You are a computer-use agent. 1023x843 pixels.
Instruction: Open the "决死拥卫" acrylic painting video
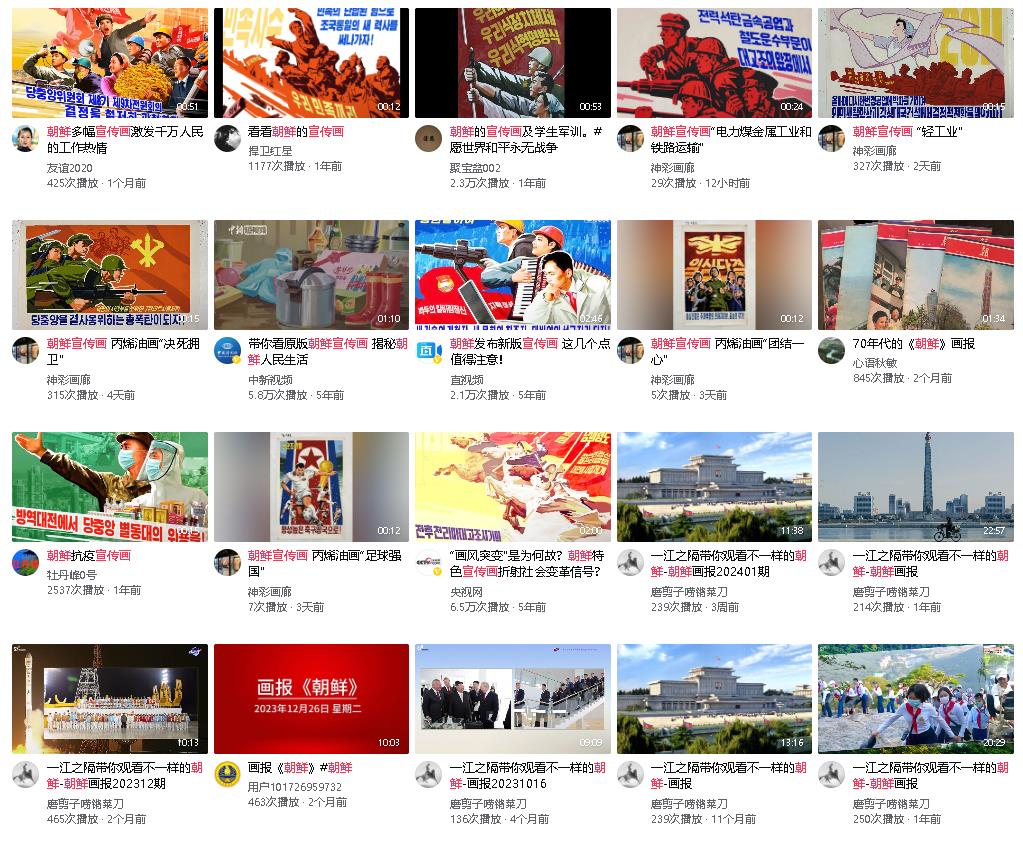click(x=110, y=275)
